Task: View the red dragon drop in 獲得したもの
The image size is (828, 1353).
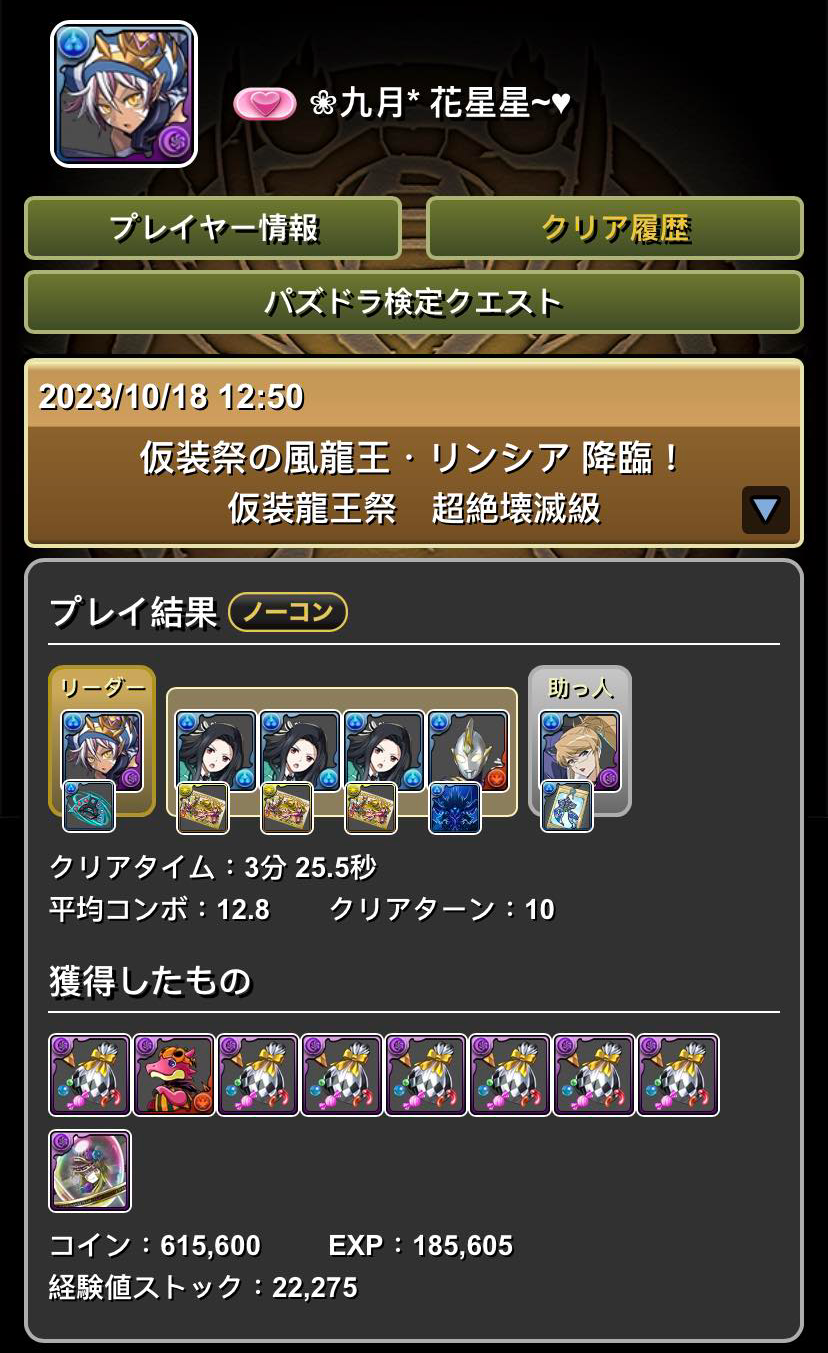Action: [x=174, y=1075]
